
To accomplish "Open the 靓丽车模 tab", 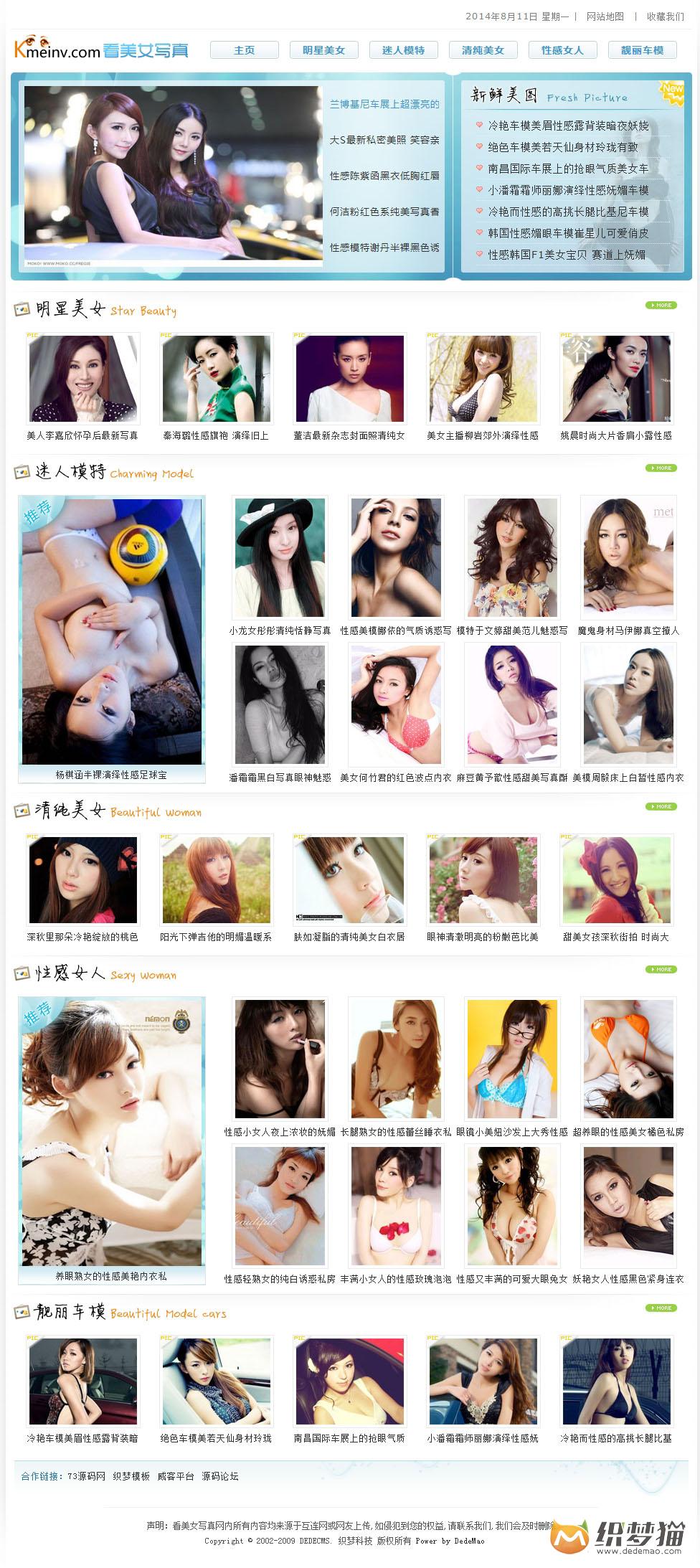I will [642, 50].
